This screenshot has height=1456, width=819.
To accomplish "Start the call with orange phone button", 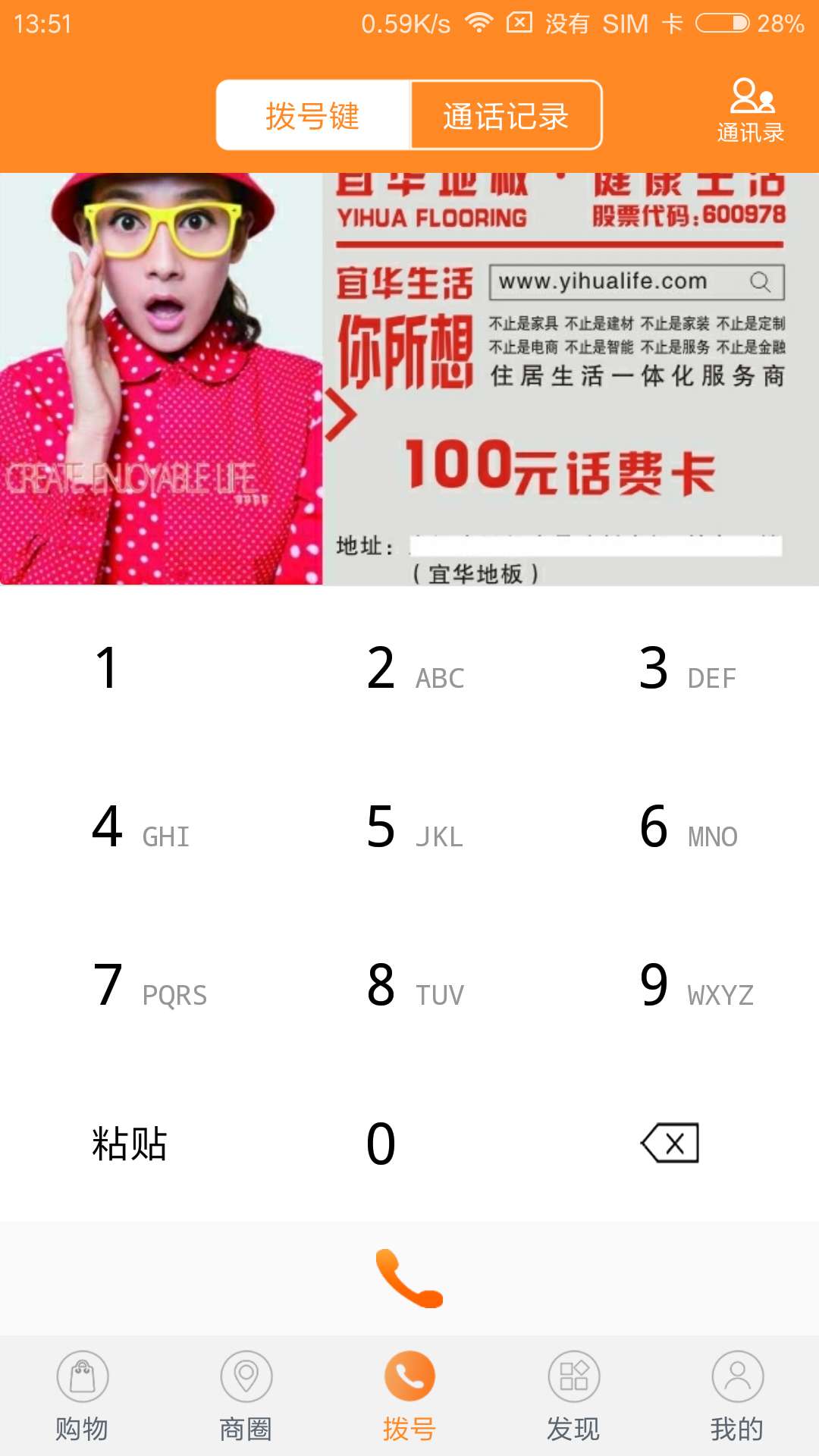I will click(x=409, y=1279).
